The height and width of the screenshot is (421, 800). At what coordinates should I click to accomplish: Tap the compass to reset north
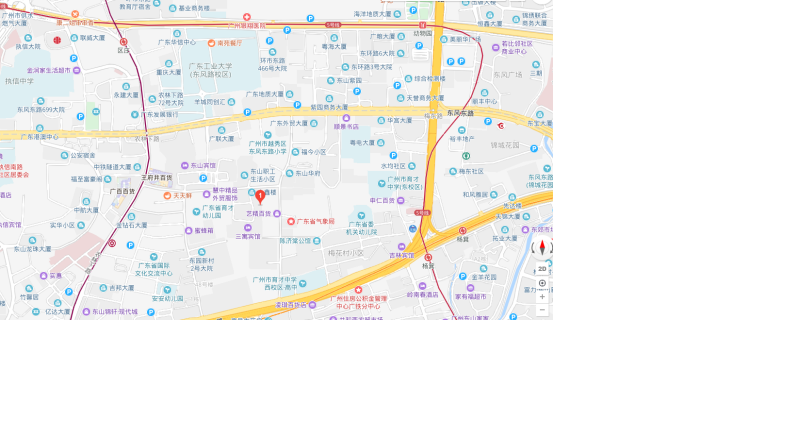point(542,247)
